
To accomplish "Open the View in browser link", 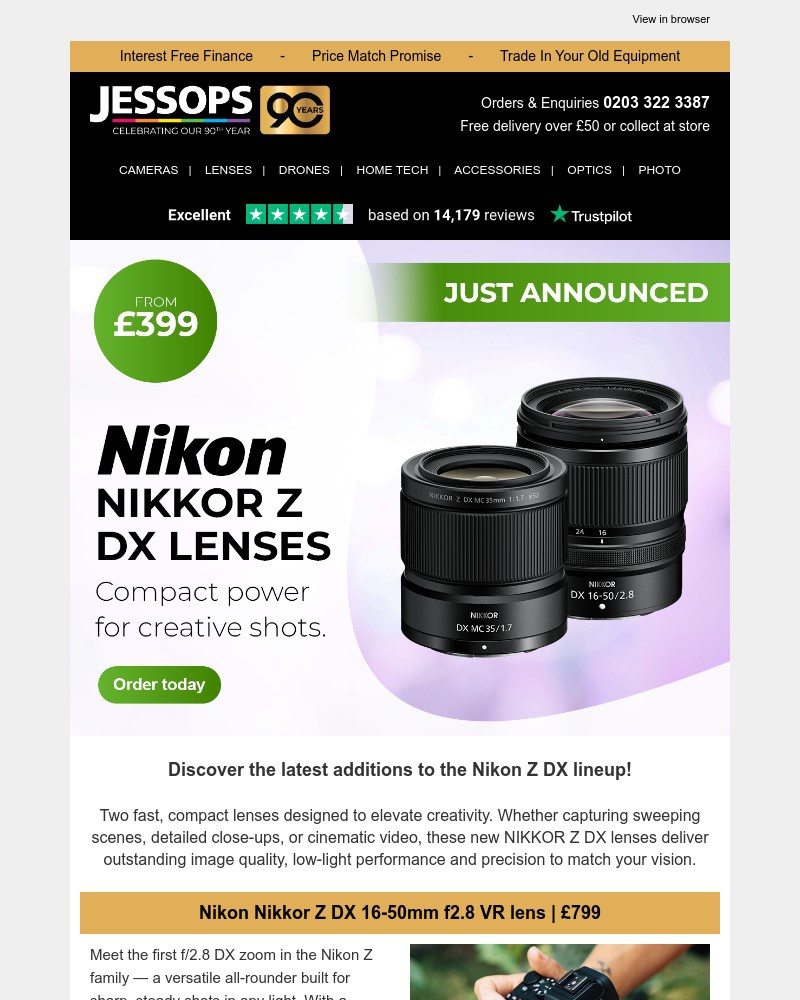I will [670, 19].
